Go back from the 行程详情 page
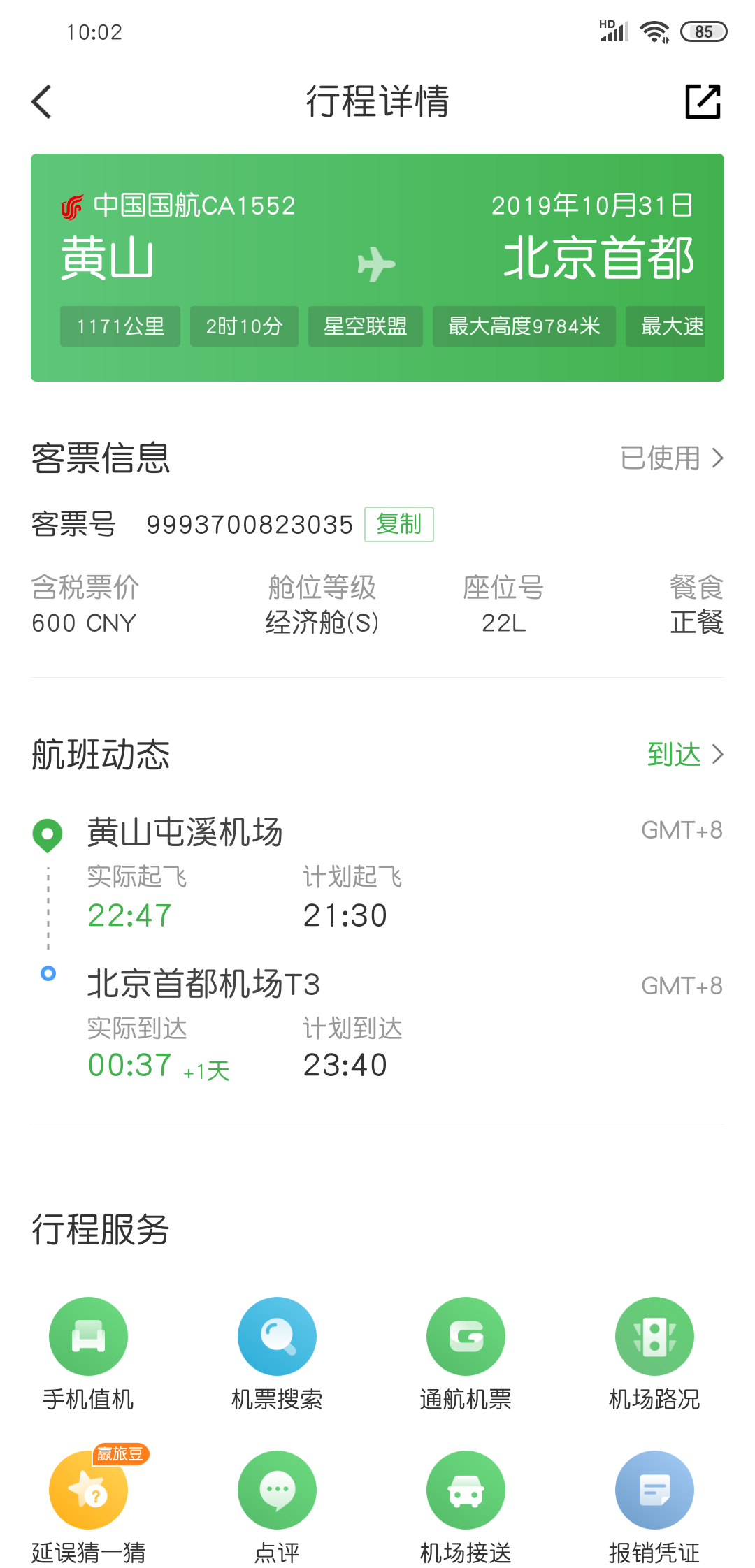This screenshot has width=755, height=1568. pyautogui.click(x=42, y=102)
